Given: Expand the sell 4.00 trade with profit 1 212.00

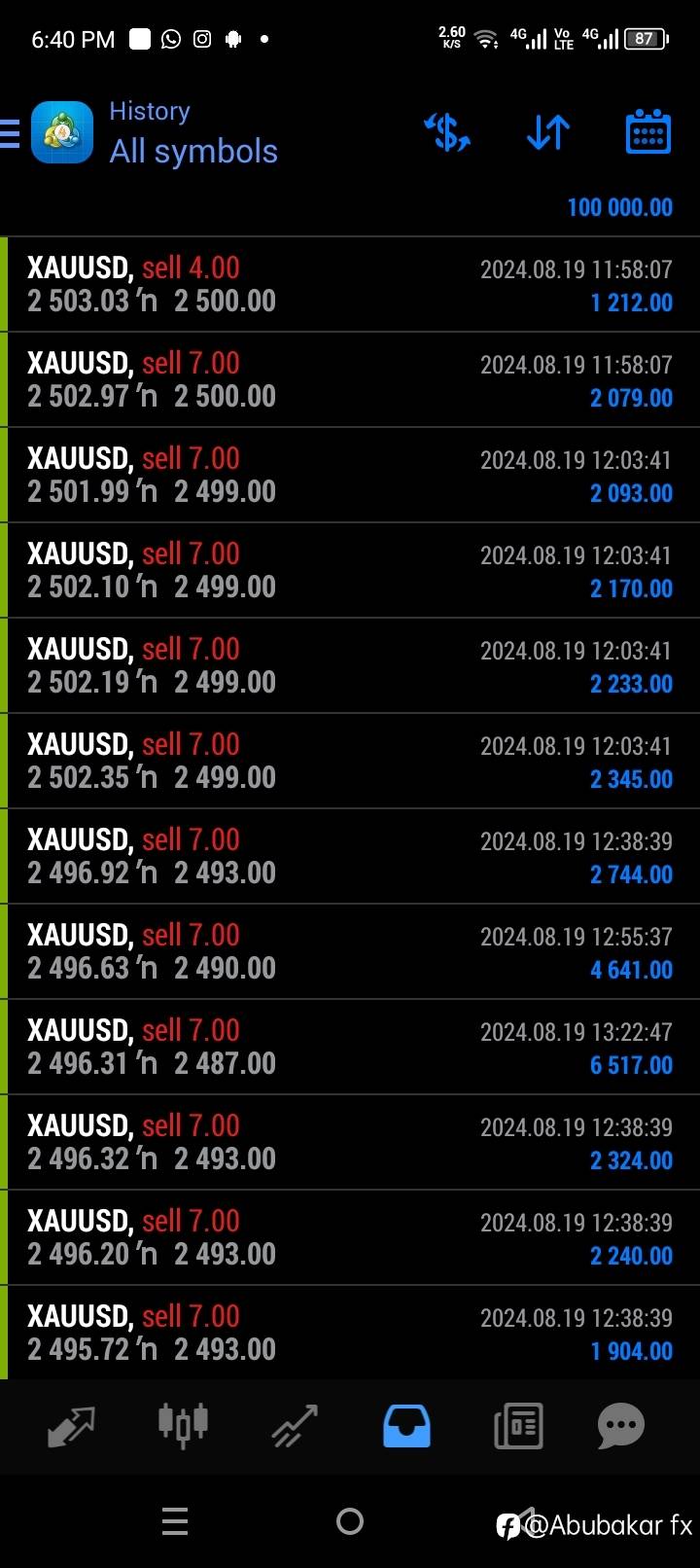Looking at the screenshot, I should (350, 284).
